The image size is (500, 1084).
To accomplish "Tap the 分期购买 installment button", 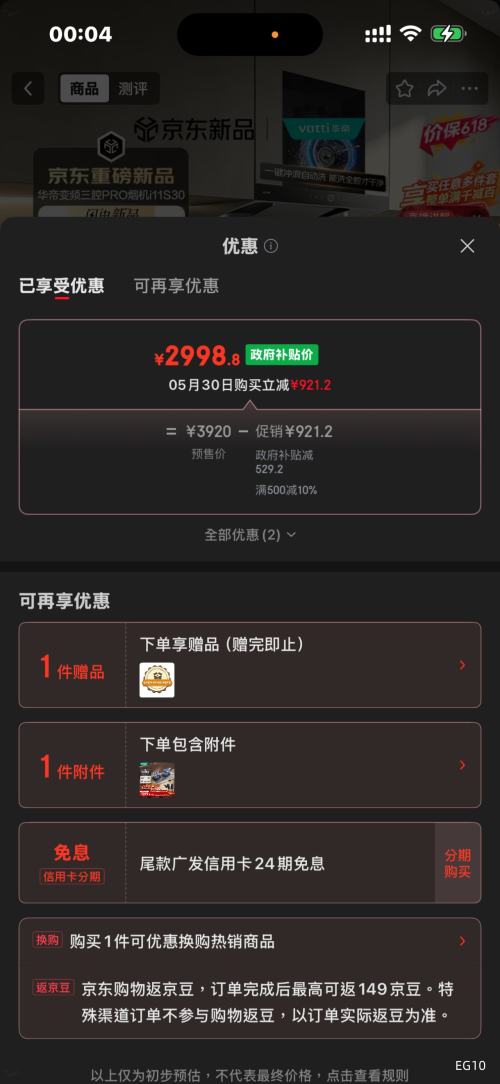I will [x=457, y=863].
